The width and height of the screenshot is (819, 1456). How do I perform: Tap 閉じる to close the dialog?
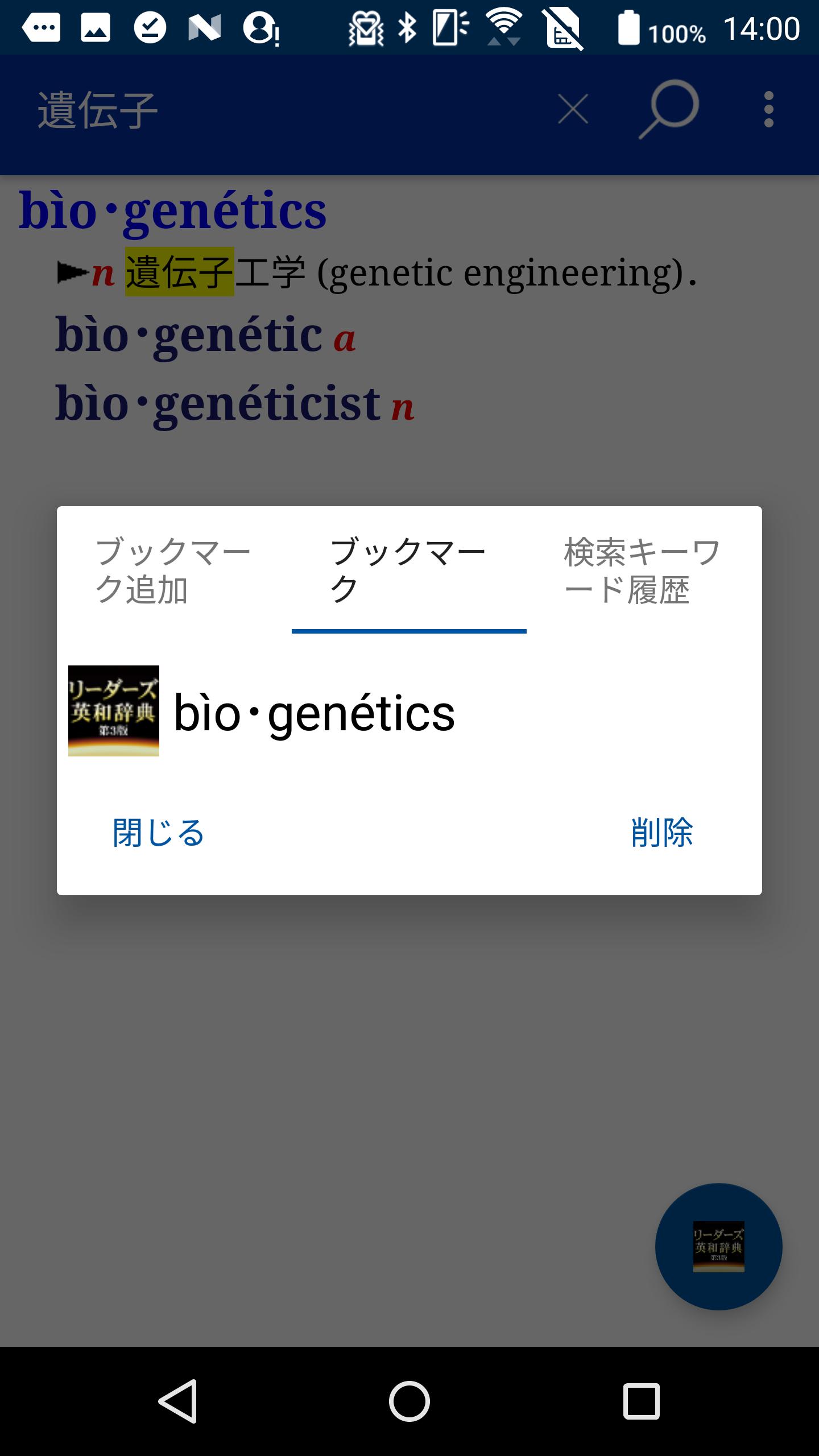click(159, 833)
